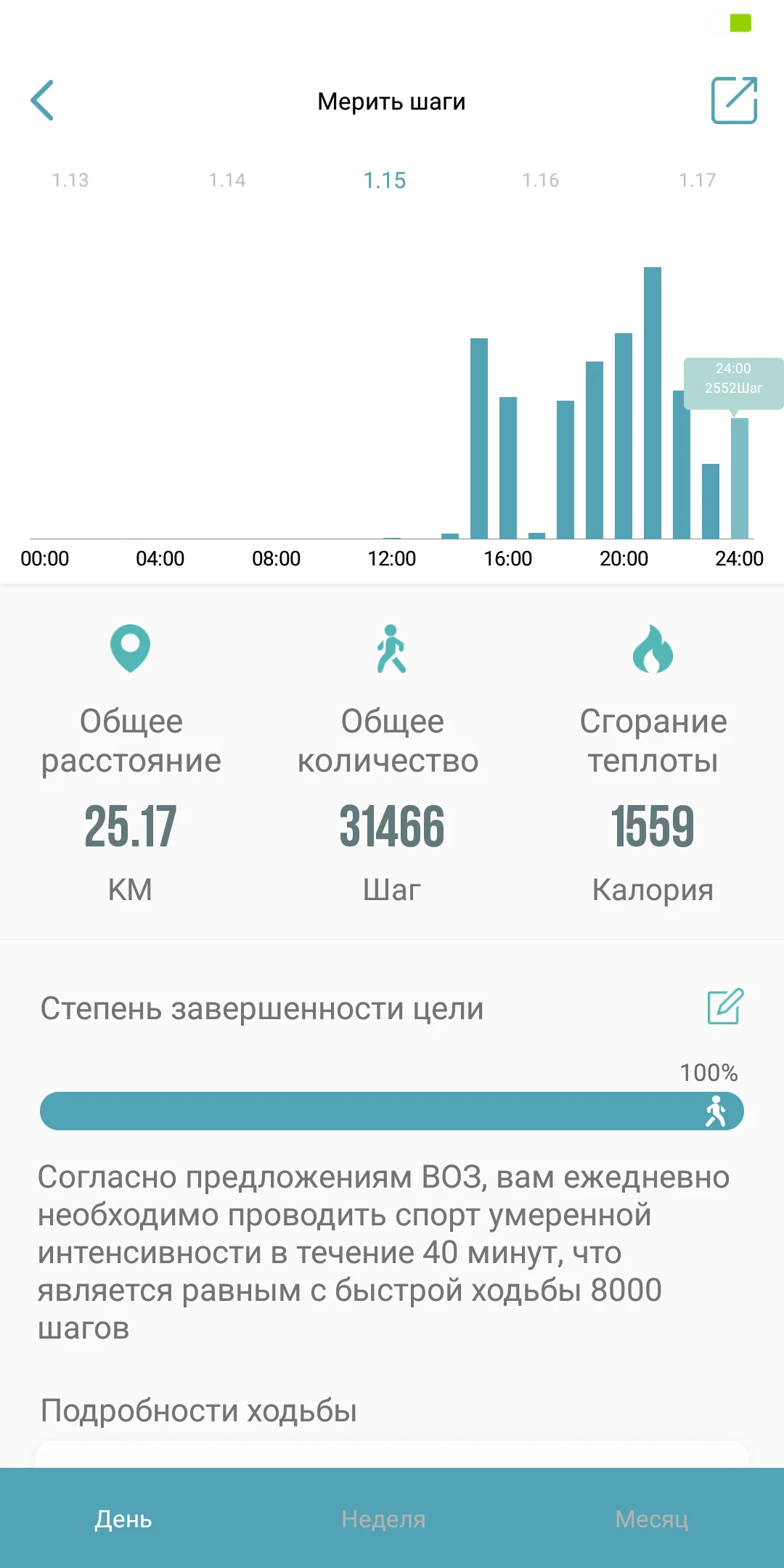The image size is (784, 1568).
Task: Edit the step goal with pencil icon
Action: tap(726, 1006)
